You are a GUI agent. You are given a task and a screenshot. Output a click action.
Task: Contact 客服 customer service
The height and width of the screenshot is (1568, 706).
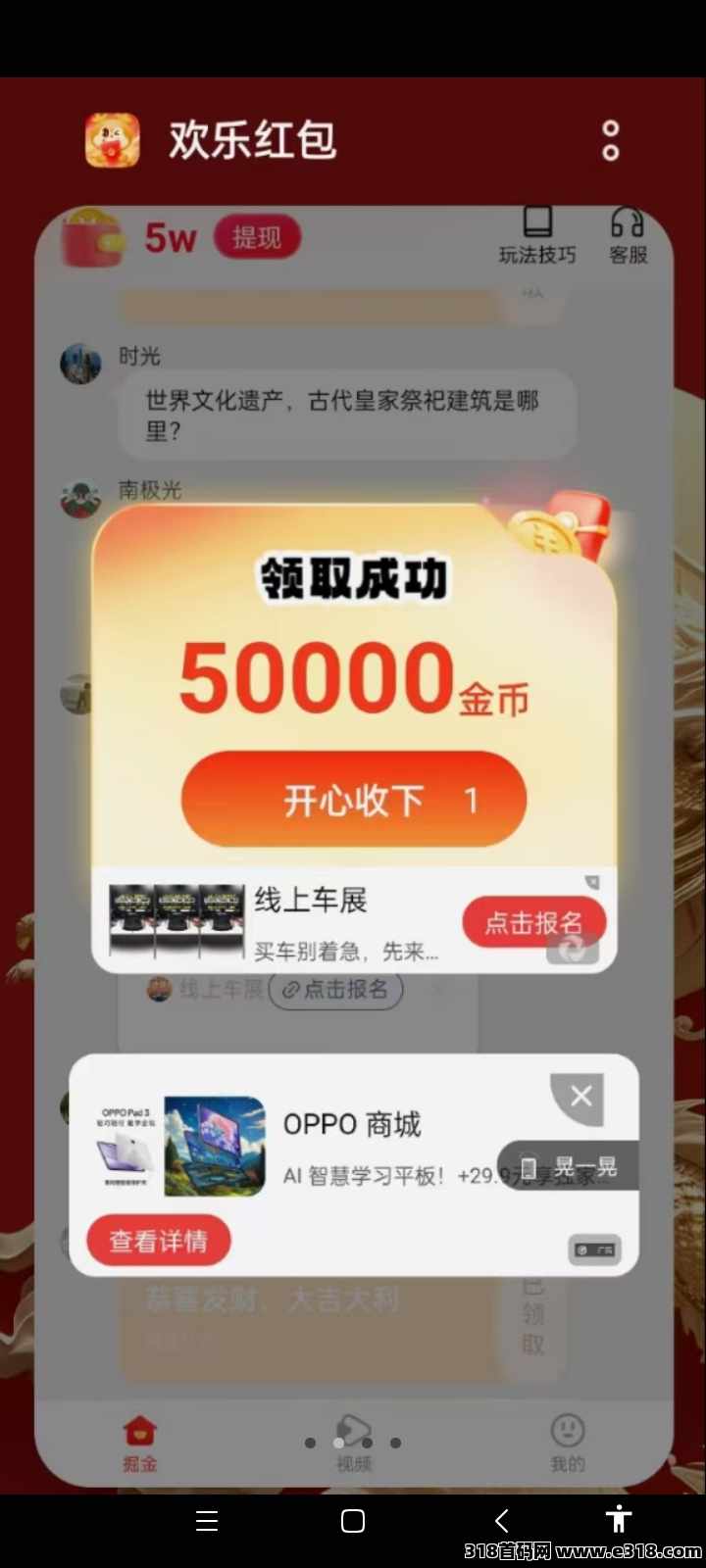click(628, 235)
